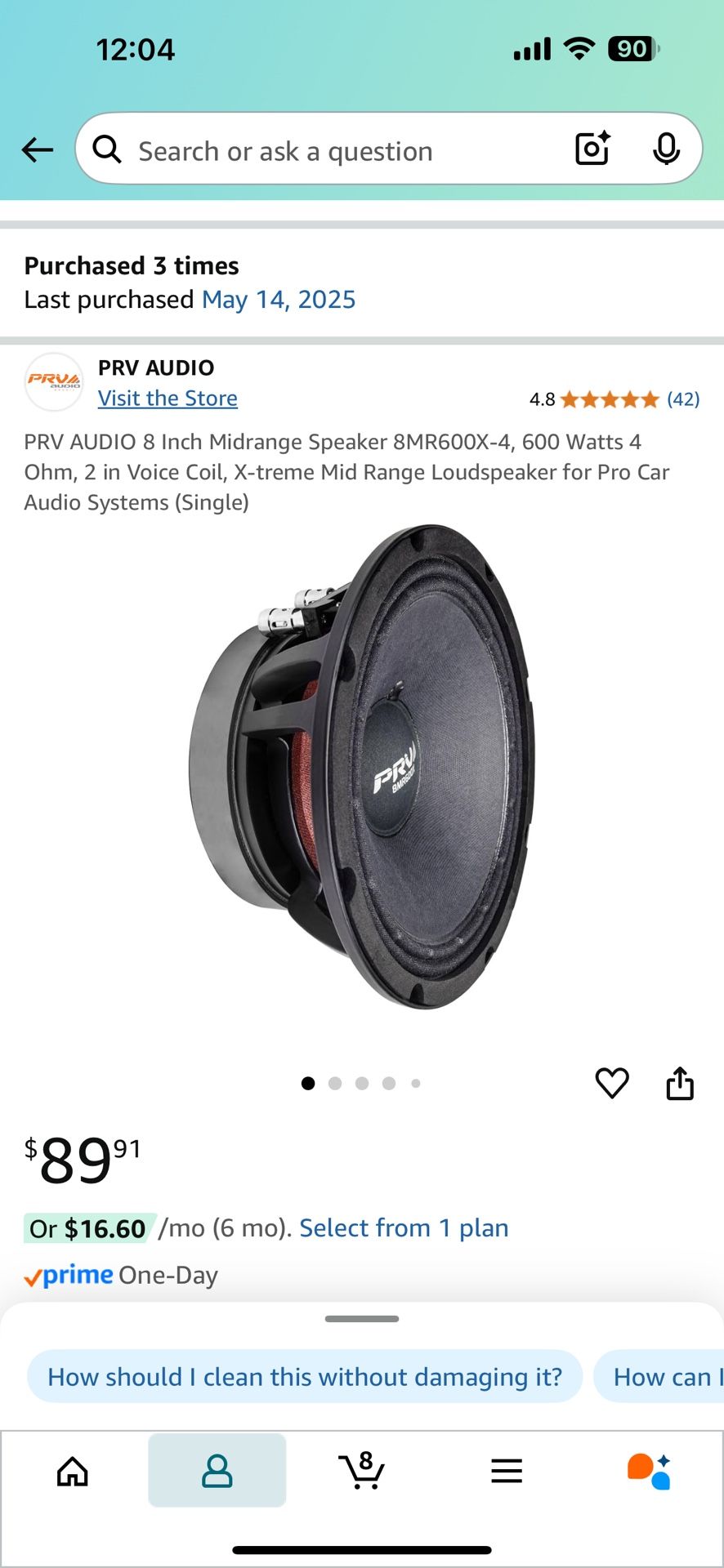The height and width of the screenshot is (1568, 724).
Task: Ask how to clean this without damaging it
Action: (x=305, y=1377)
